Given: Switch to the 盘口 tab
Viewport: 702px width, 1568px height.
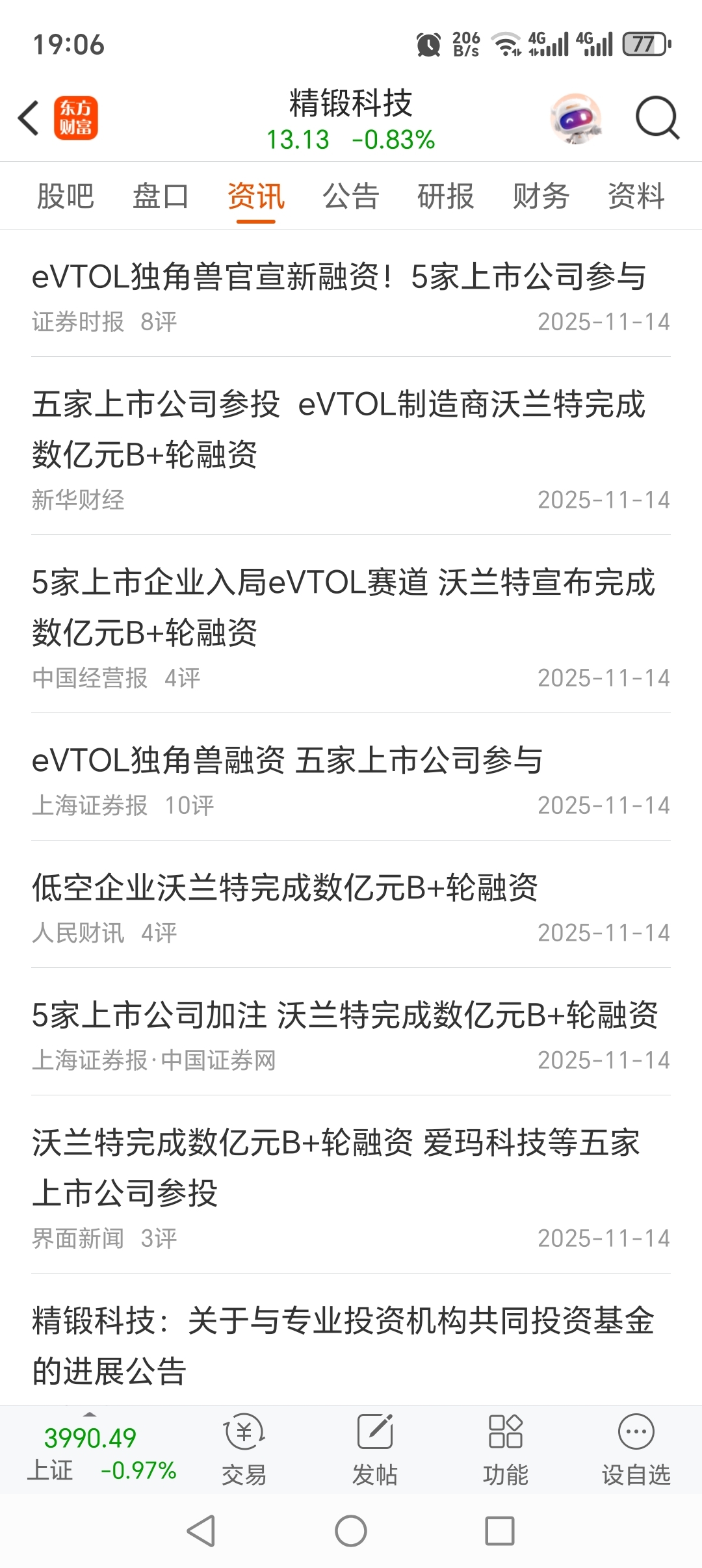Looking at the screenshot, I should pyautogui.click(x=161, y=196).
